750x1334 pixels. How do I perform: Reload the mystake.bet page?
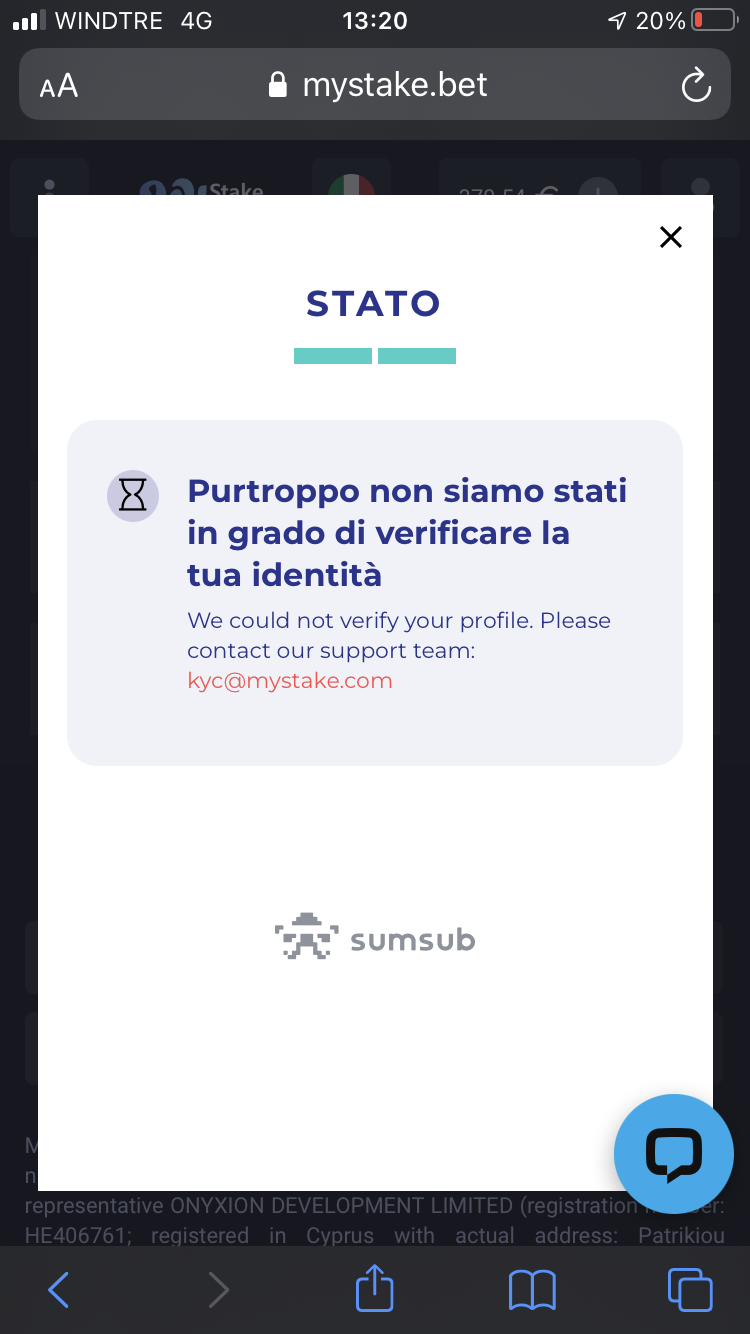[x=695, y=85]
